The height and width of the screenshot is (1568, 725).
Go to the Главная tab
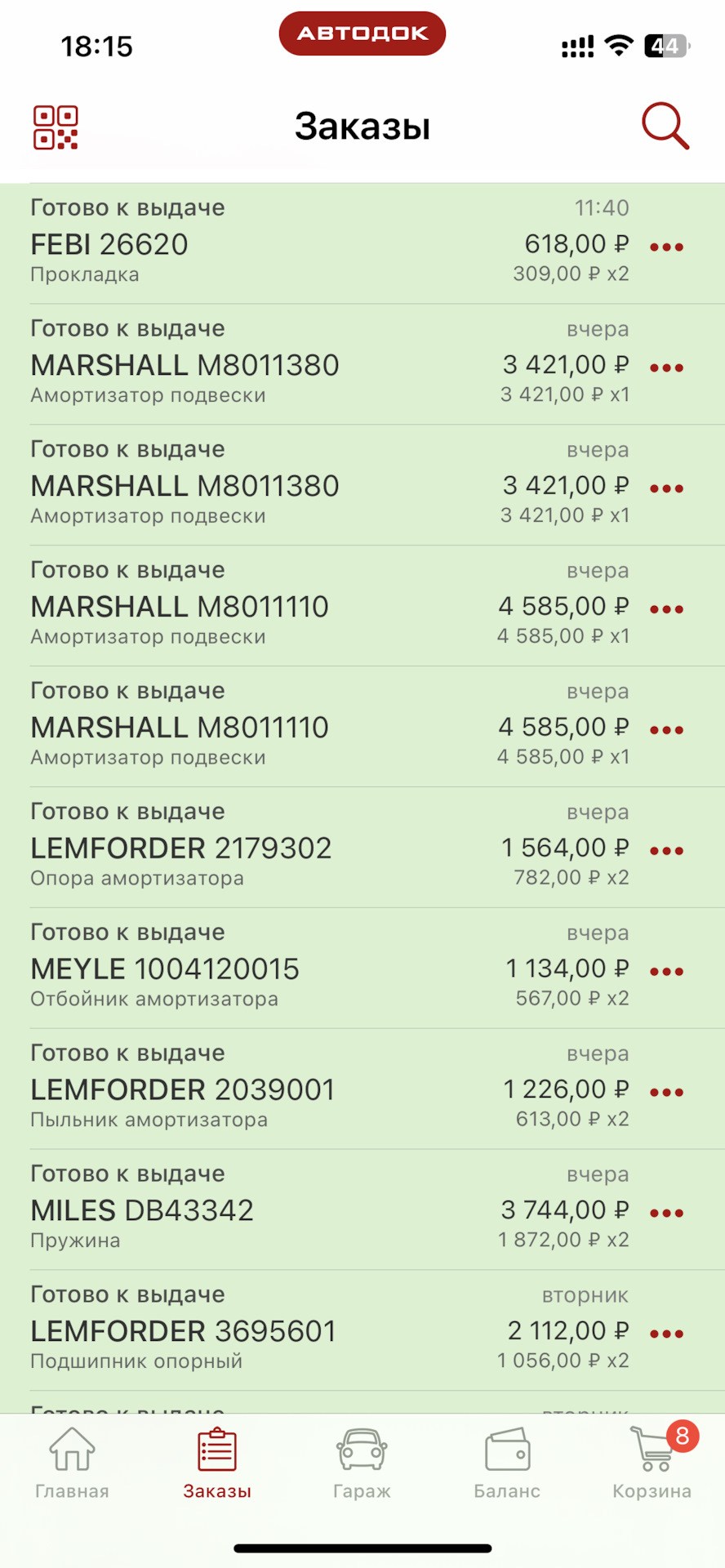click(x=72, y=1463)
